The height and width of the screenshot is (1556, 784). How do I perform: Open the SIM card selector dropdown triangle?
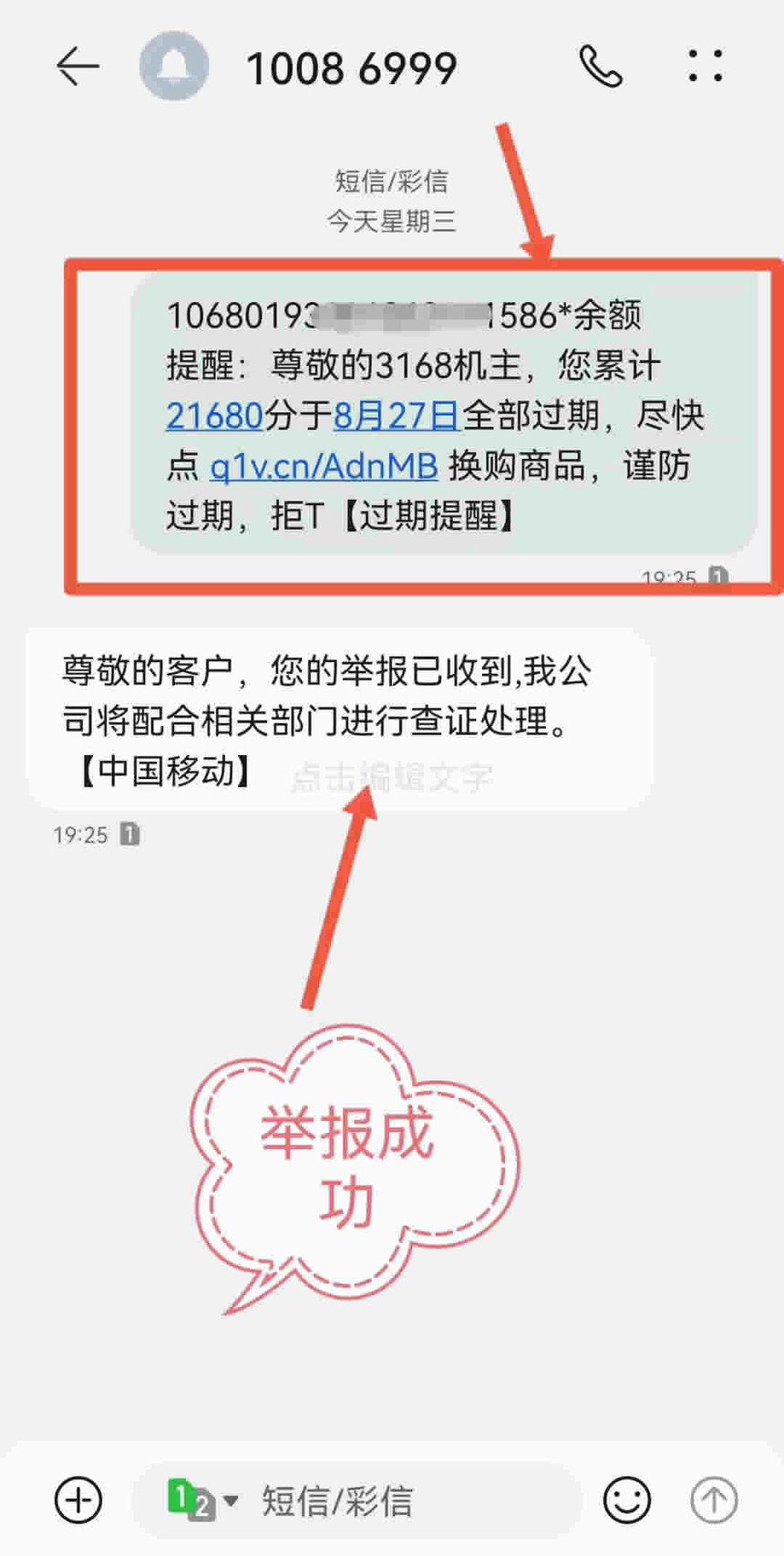point(232,1499)
